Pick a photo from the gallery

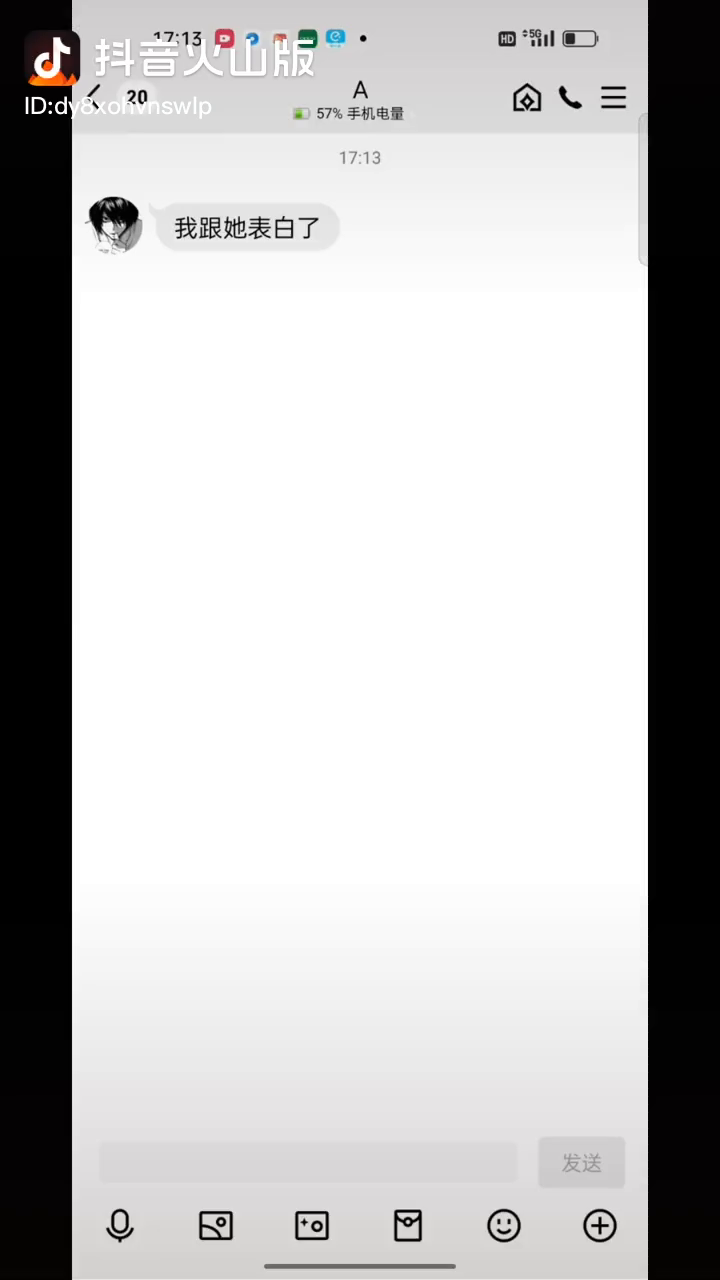point(216,1225)
